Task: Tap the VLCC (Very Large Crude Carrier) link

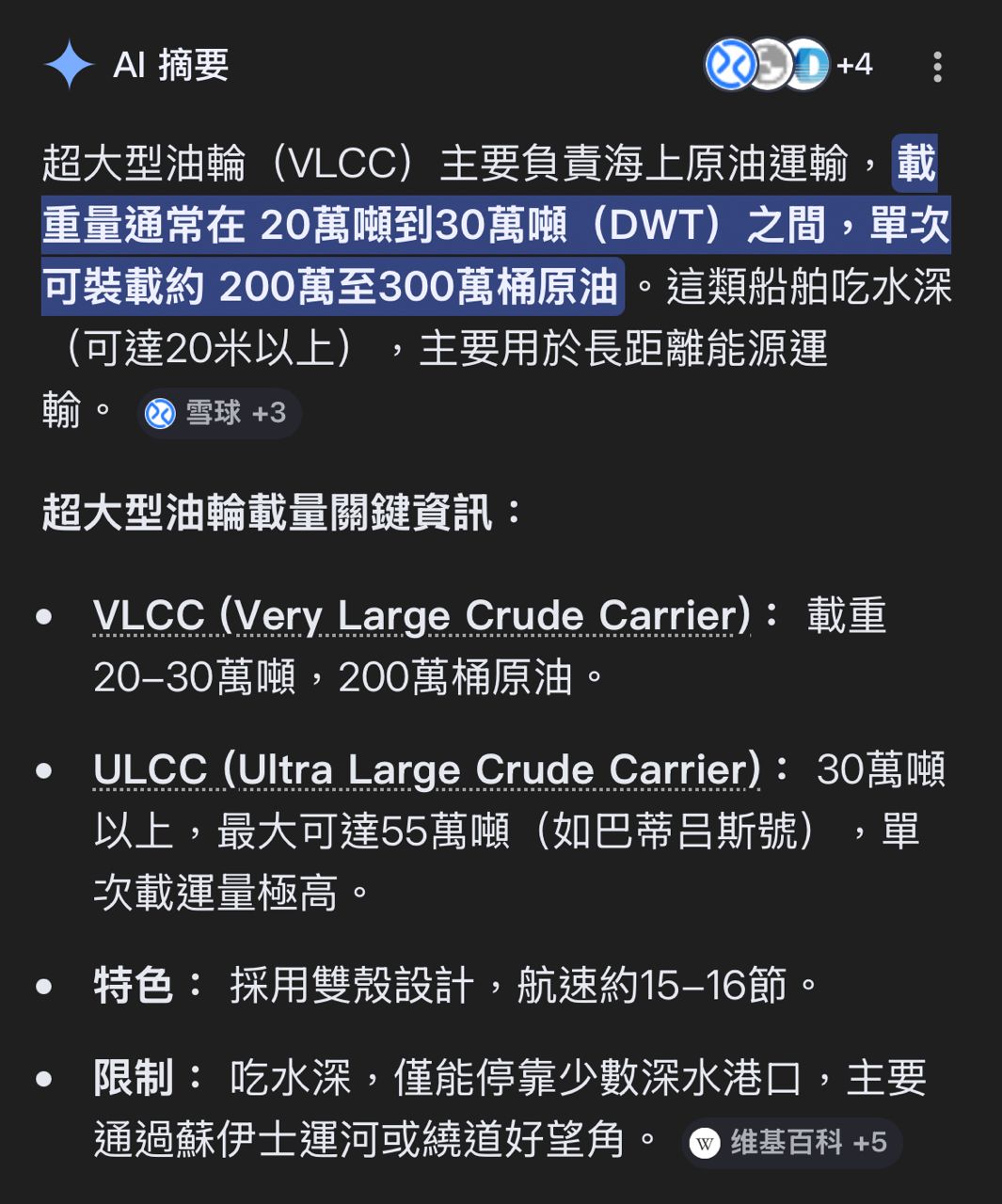Action: (x=421, y=616)
